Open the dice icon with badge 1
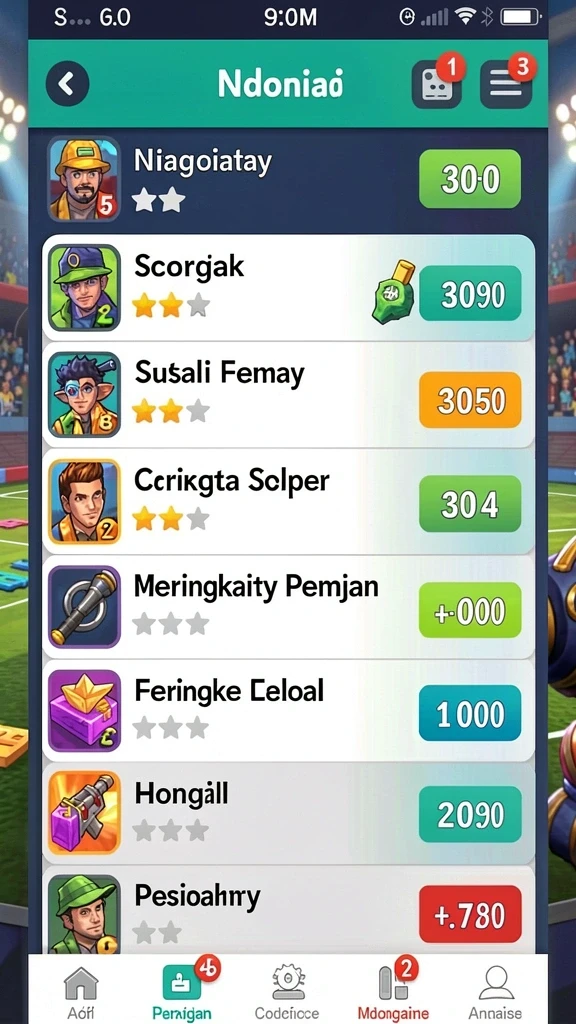Viewport: 576px width, 1024px height. pos(437,85)
